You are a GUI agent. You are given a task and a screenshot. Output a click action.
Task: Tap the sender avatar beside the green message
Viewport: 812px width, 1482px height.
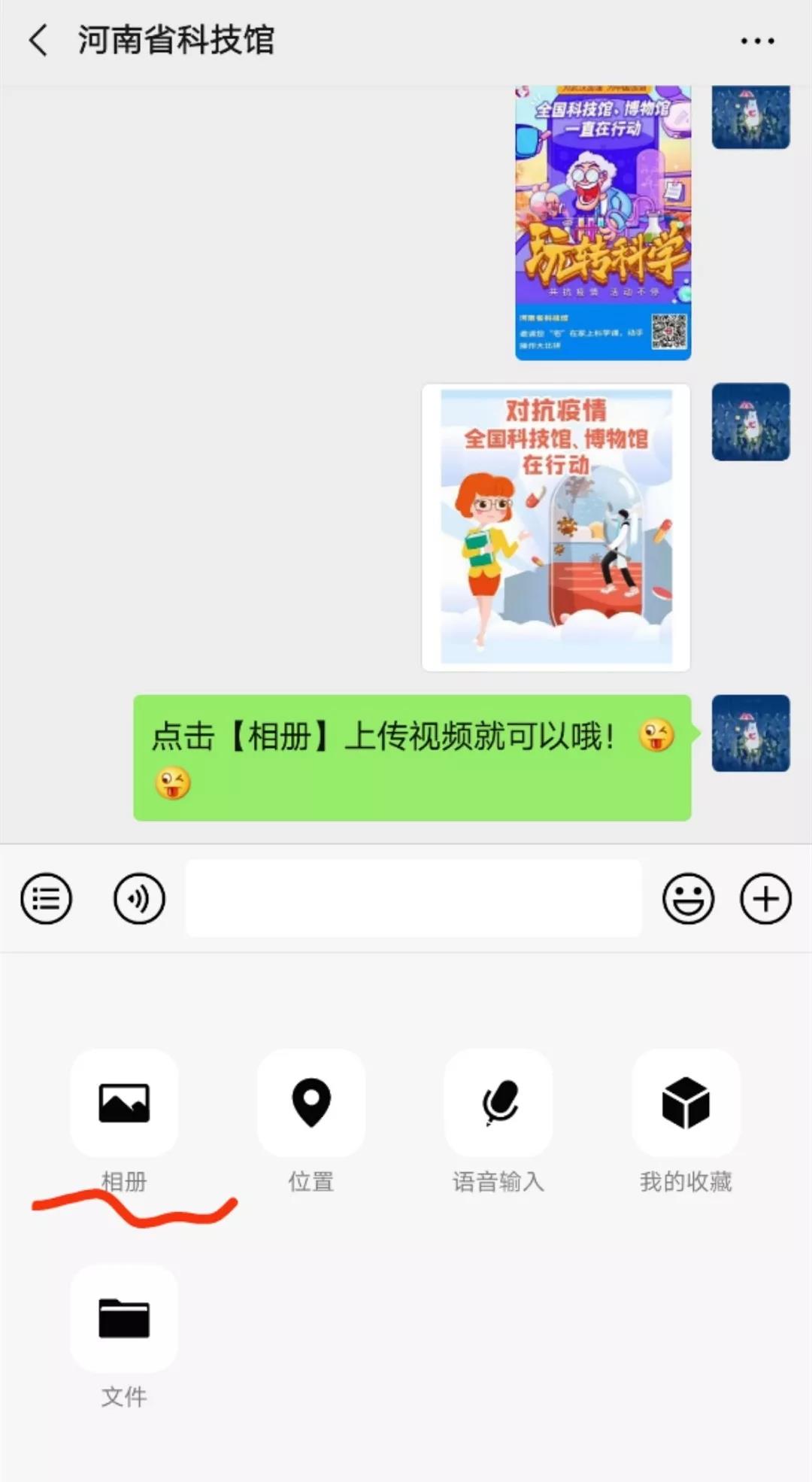[x=750, y=733]
